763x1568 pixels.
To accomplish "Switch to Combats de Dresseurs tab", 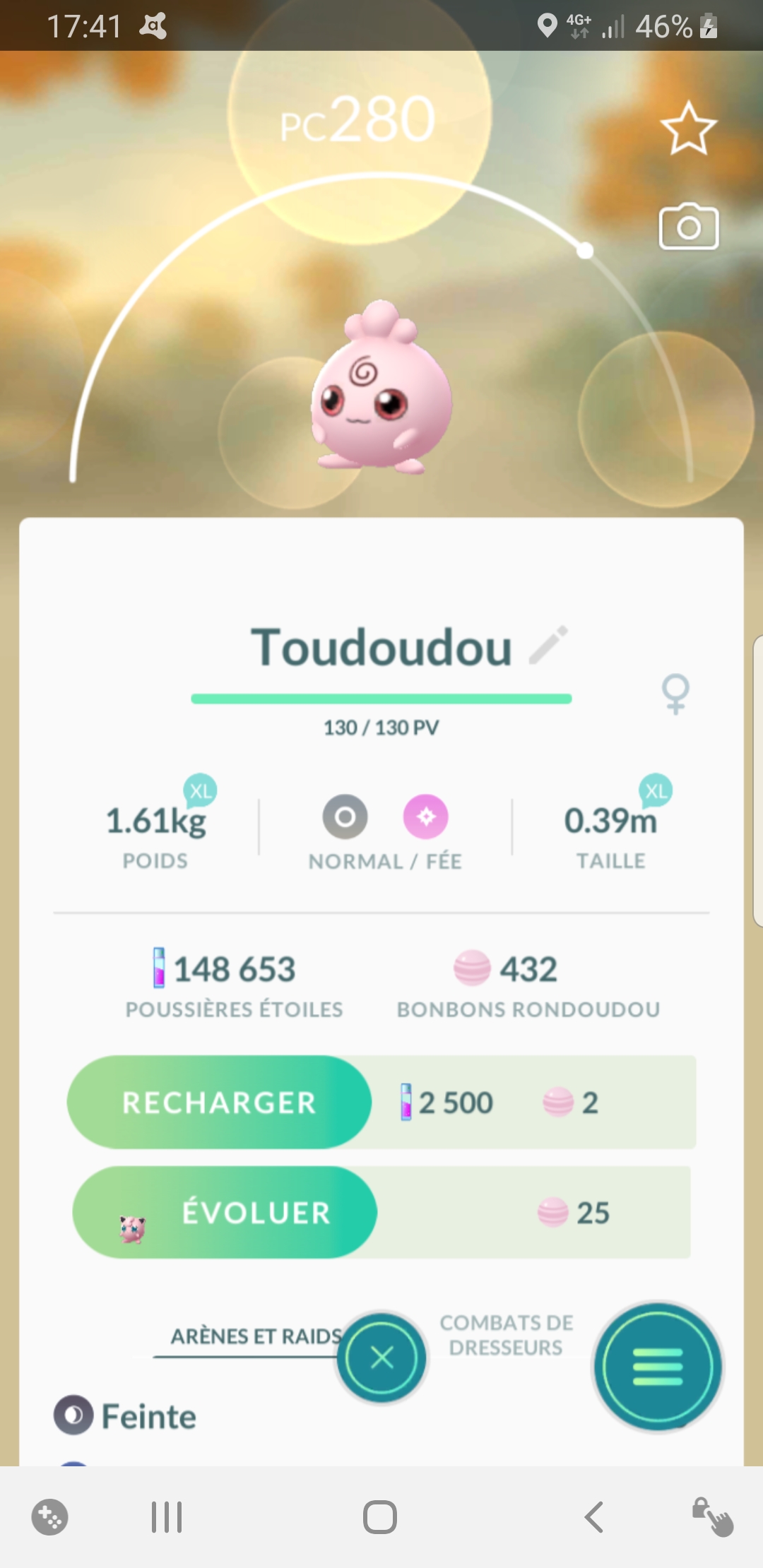I will (x=506, y=1335).
